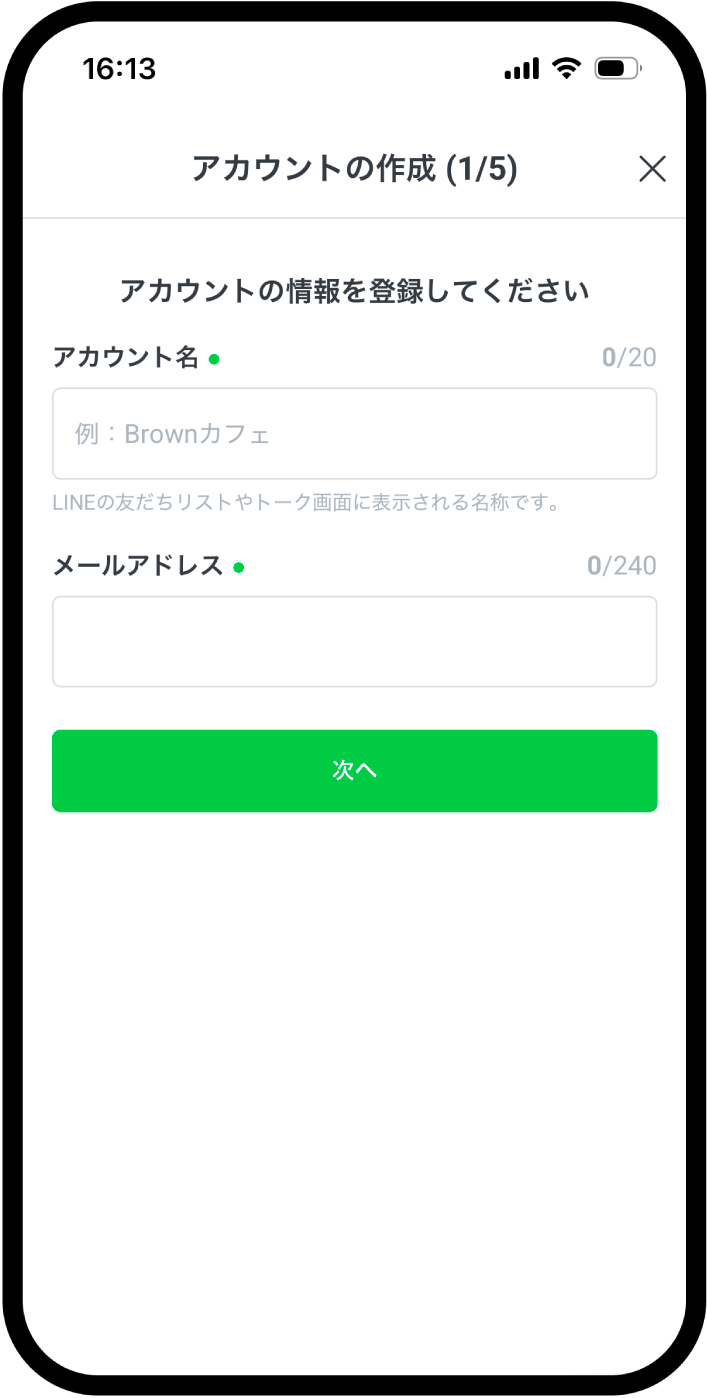The height and width of the screenshot is (1398, 707).
Task: Close the account creation screen
Action: [652, 169]
